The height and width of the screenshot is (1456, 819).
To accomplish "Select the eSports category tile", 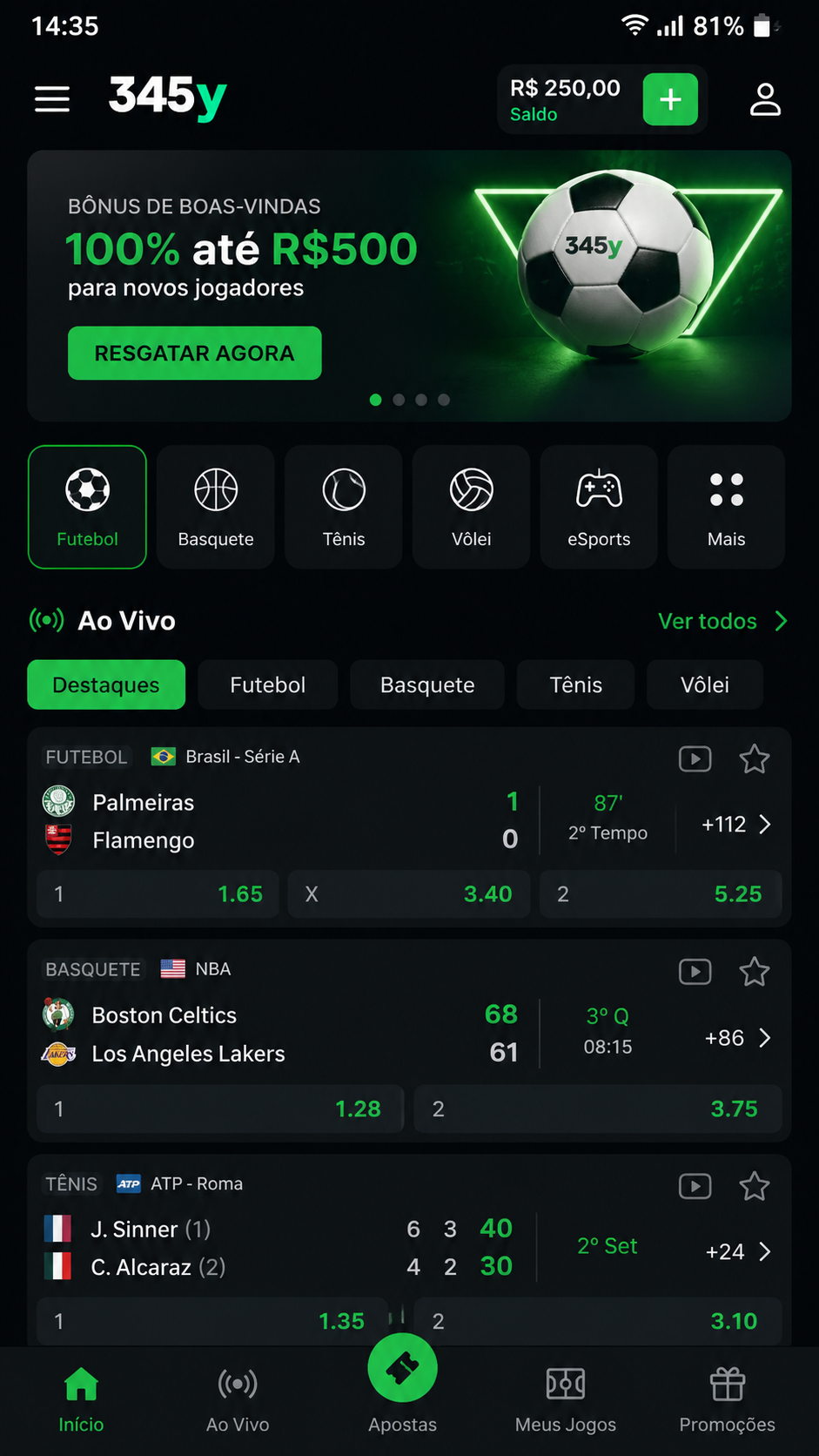I will 599,507.
